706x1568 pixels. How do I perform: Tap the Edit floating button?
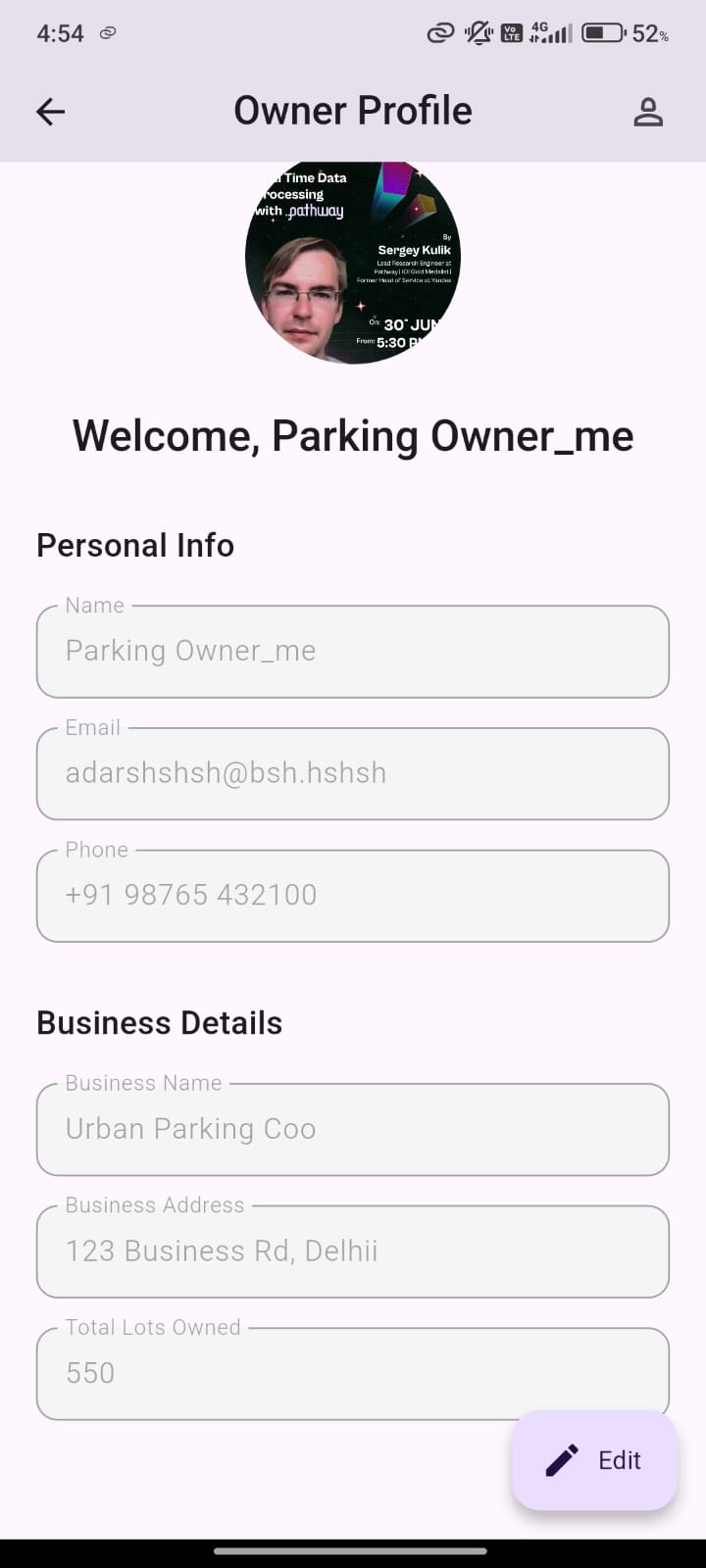[594, 1460]
